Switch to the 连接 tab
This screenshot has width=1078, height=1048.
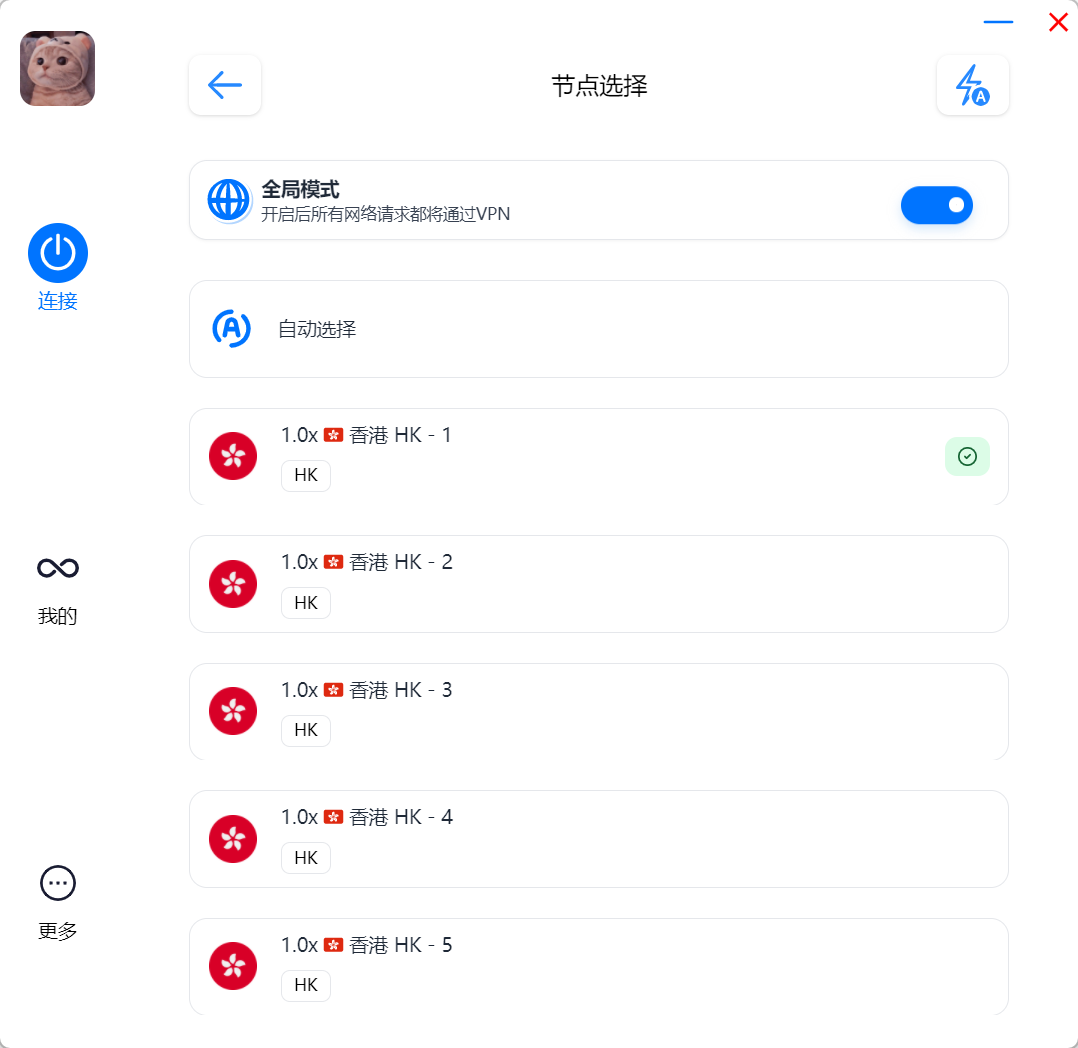tap(58, 267)
